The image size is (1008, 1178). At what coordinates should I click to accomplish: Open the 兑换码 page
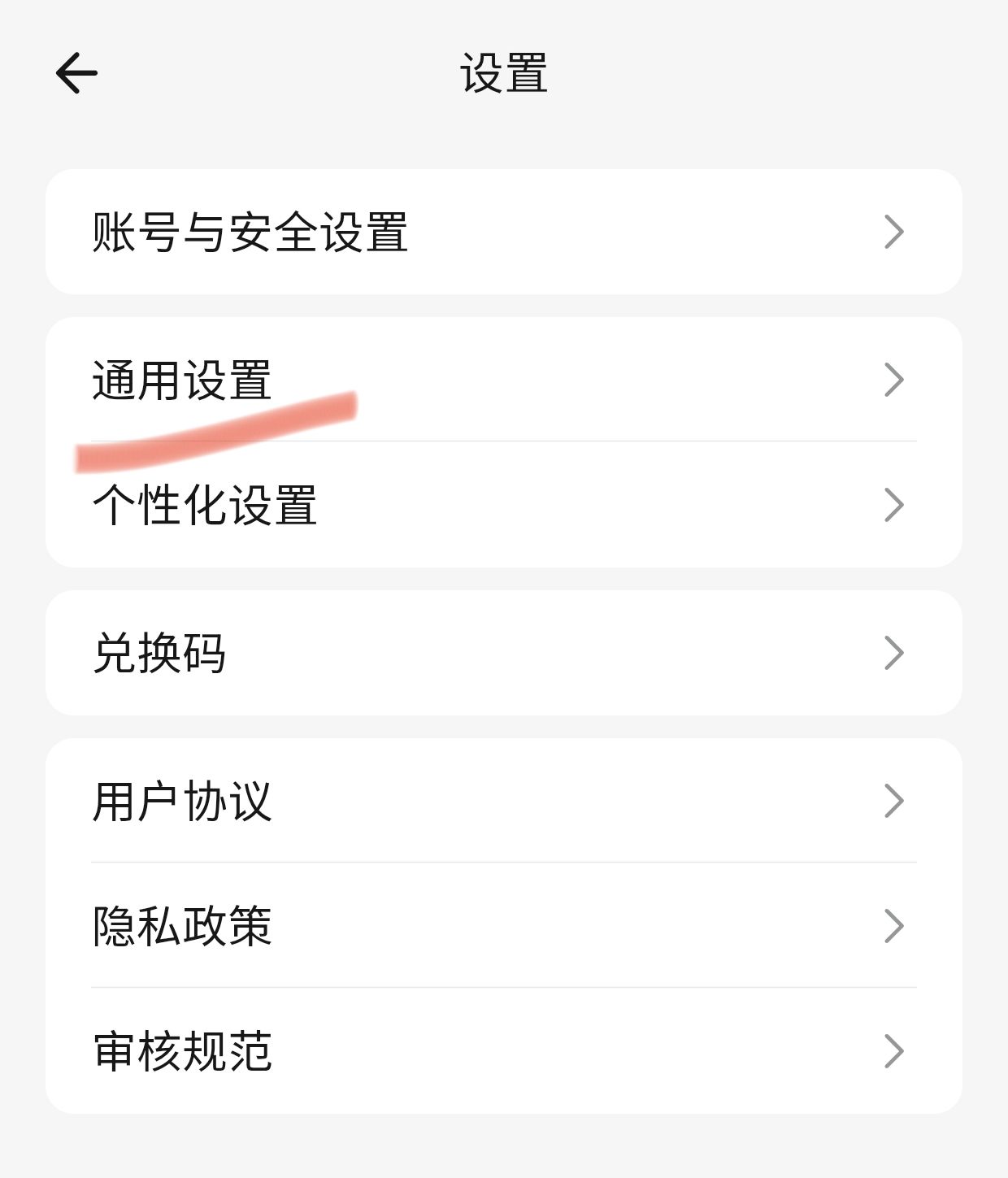[x=503, y=653]
